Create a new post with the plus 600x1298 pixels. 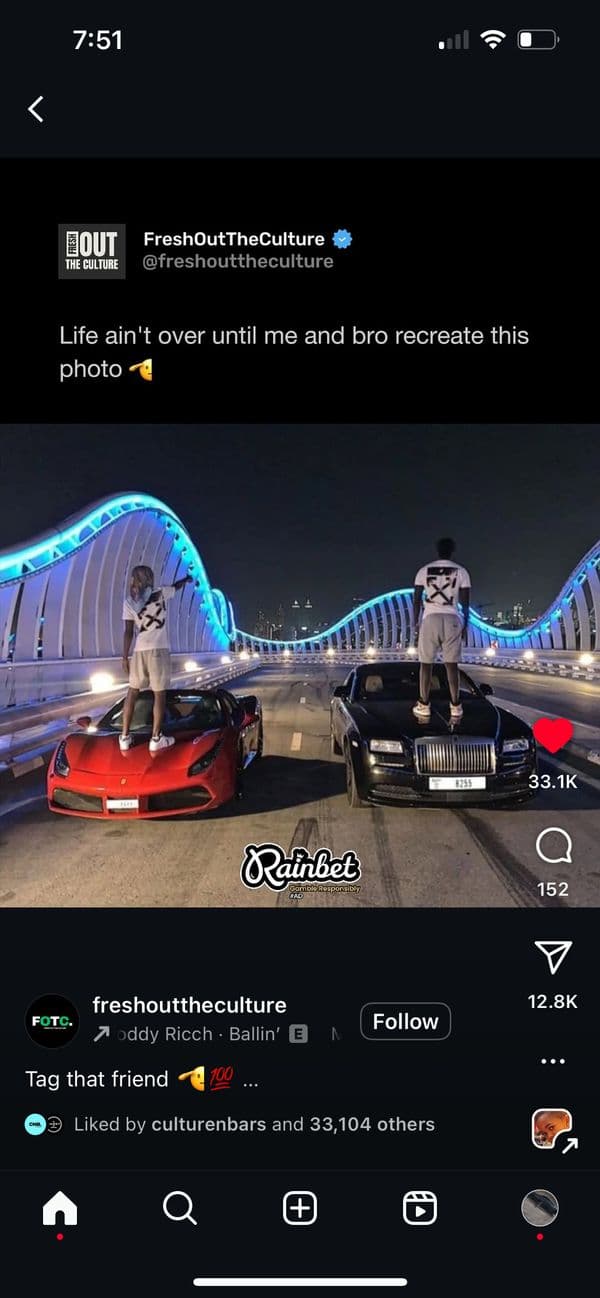click(300, 1209)
